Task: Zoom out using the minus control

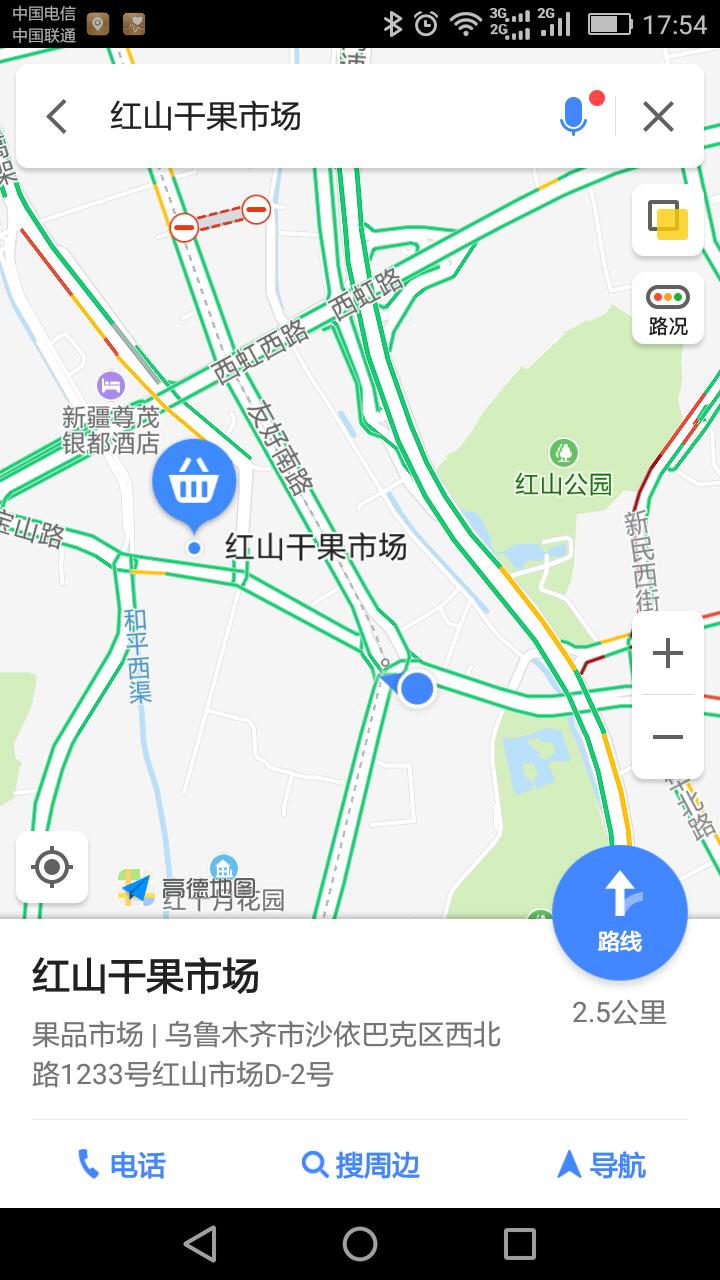Action: 667,737
